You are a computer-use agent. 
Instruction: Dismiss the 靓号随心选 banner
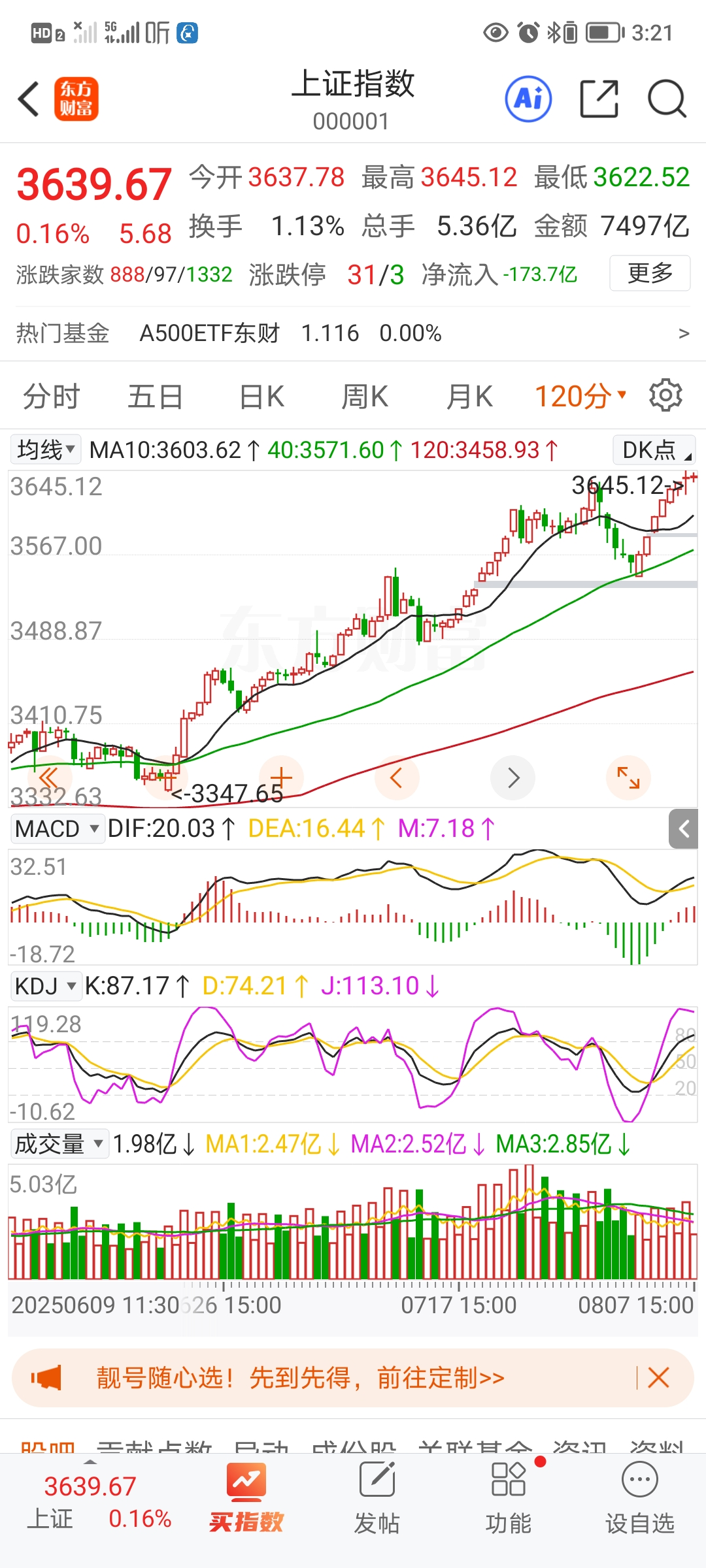click(x=658, y=1378)
